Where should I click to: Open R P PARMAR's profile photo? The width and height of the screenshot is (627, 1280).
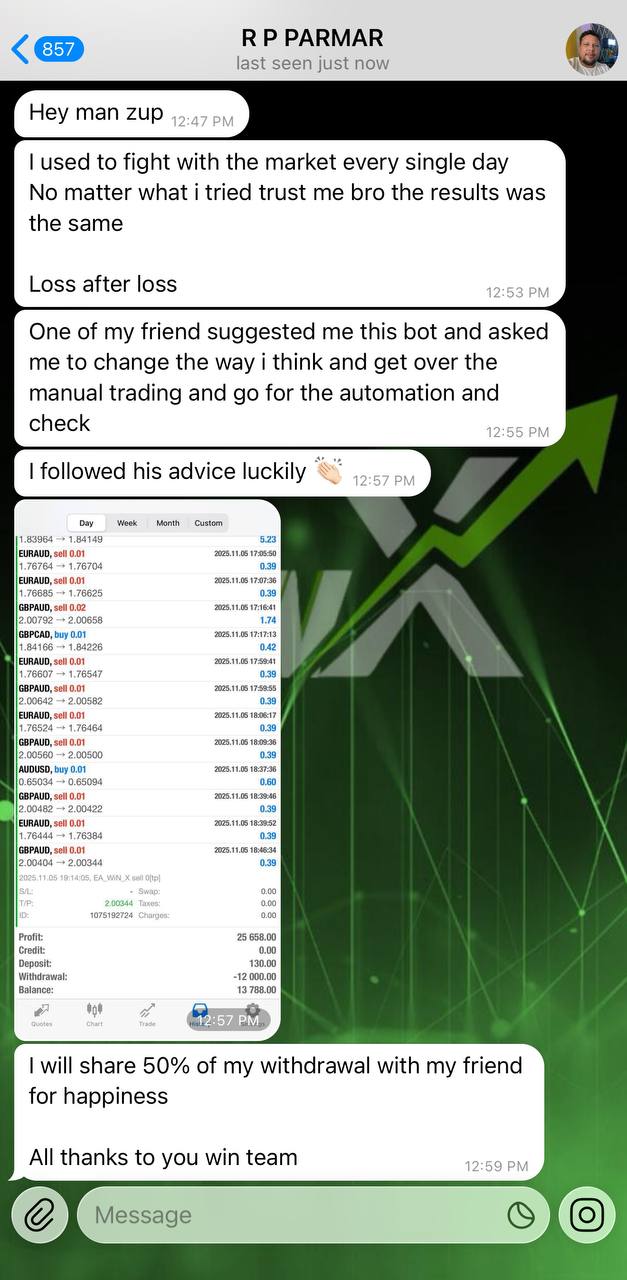tap(591, 49)
